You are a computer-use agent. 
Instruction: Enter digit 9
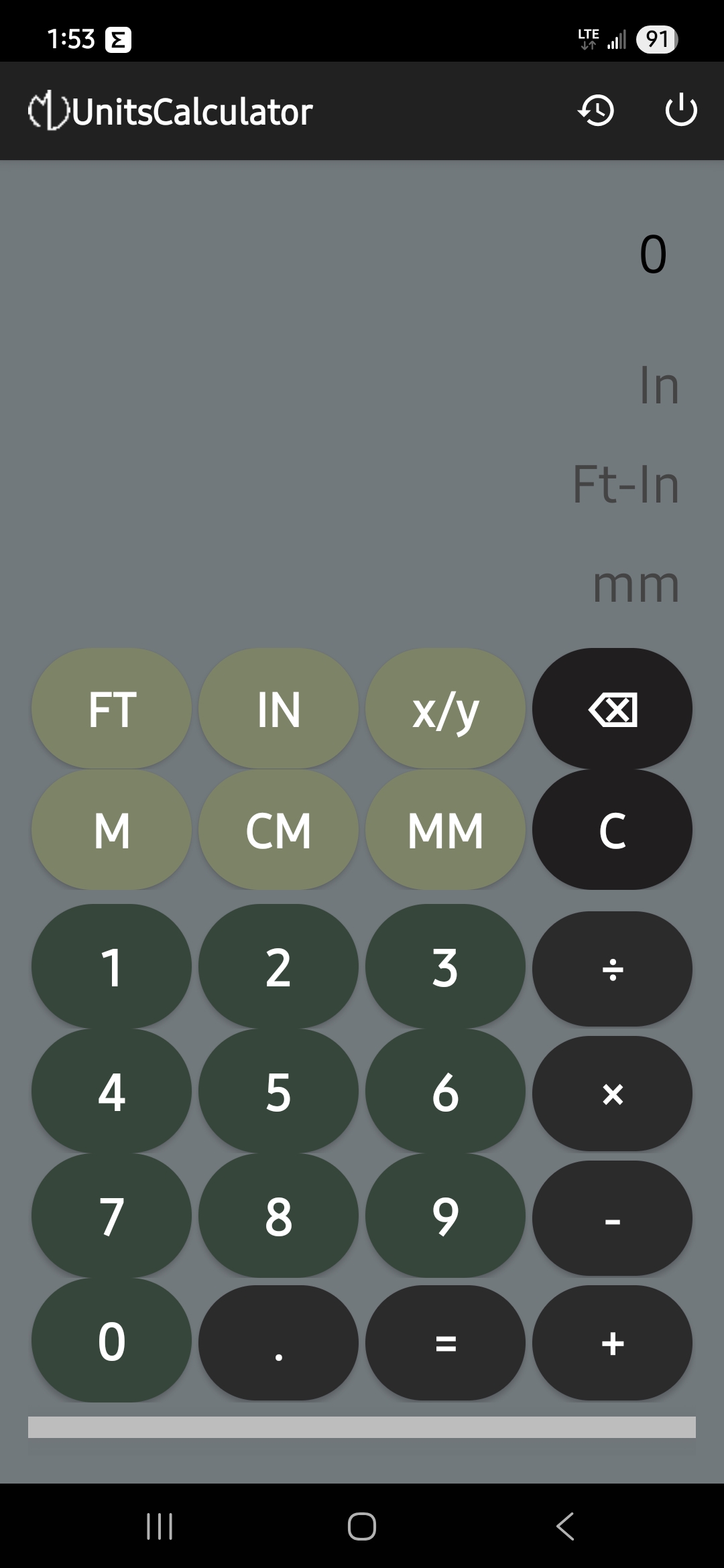tap(445, 1216)
